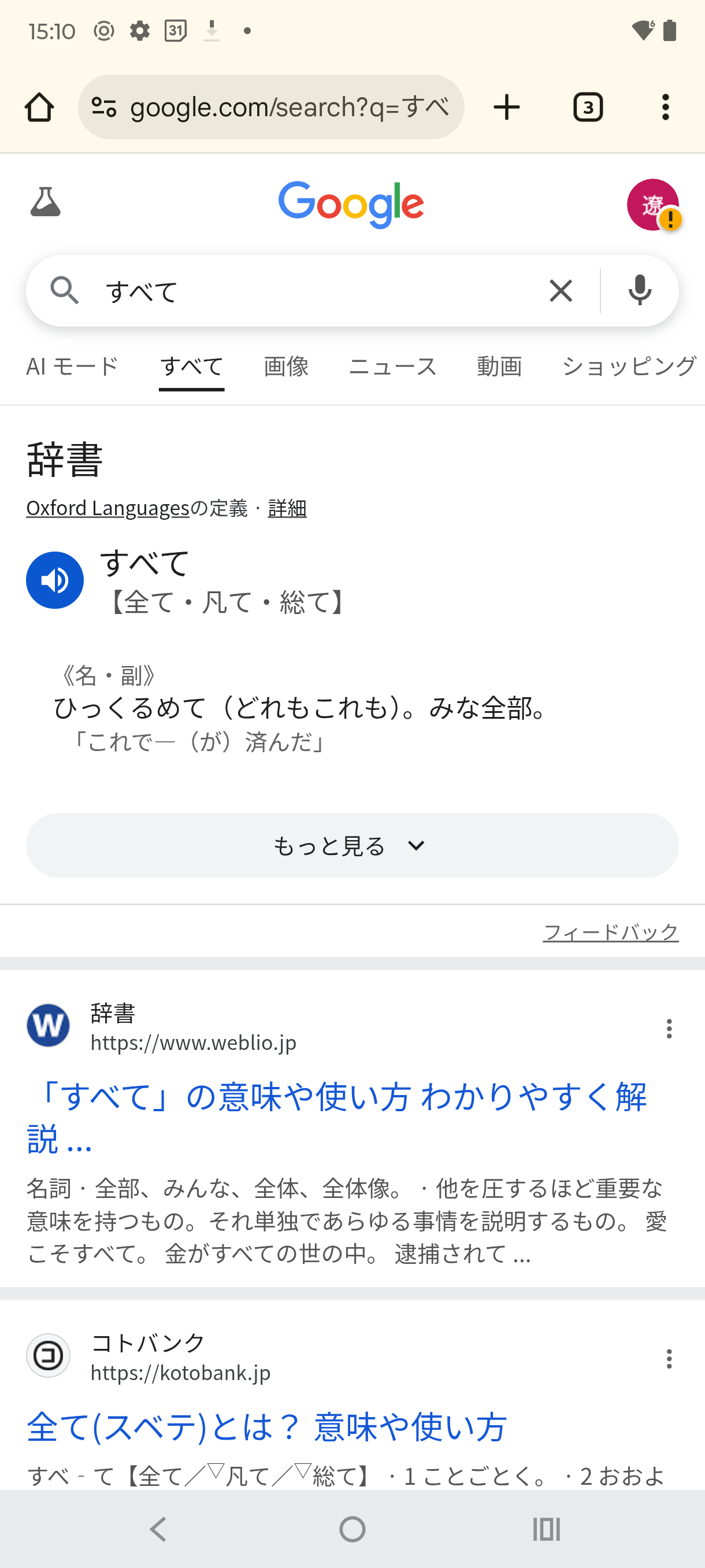Open the tab switcher showing 3 tabs
Viewport: 705px width, 1568px height.
coord(588,107)
